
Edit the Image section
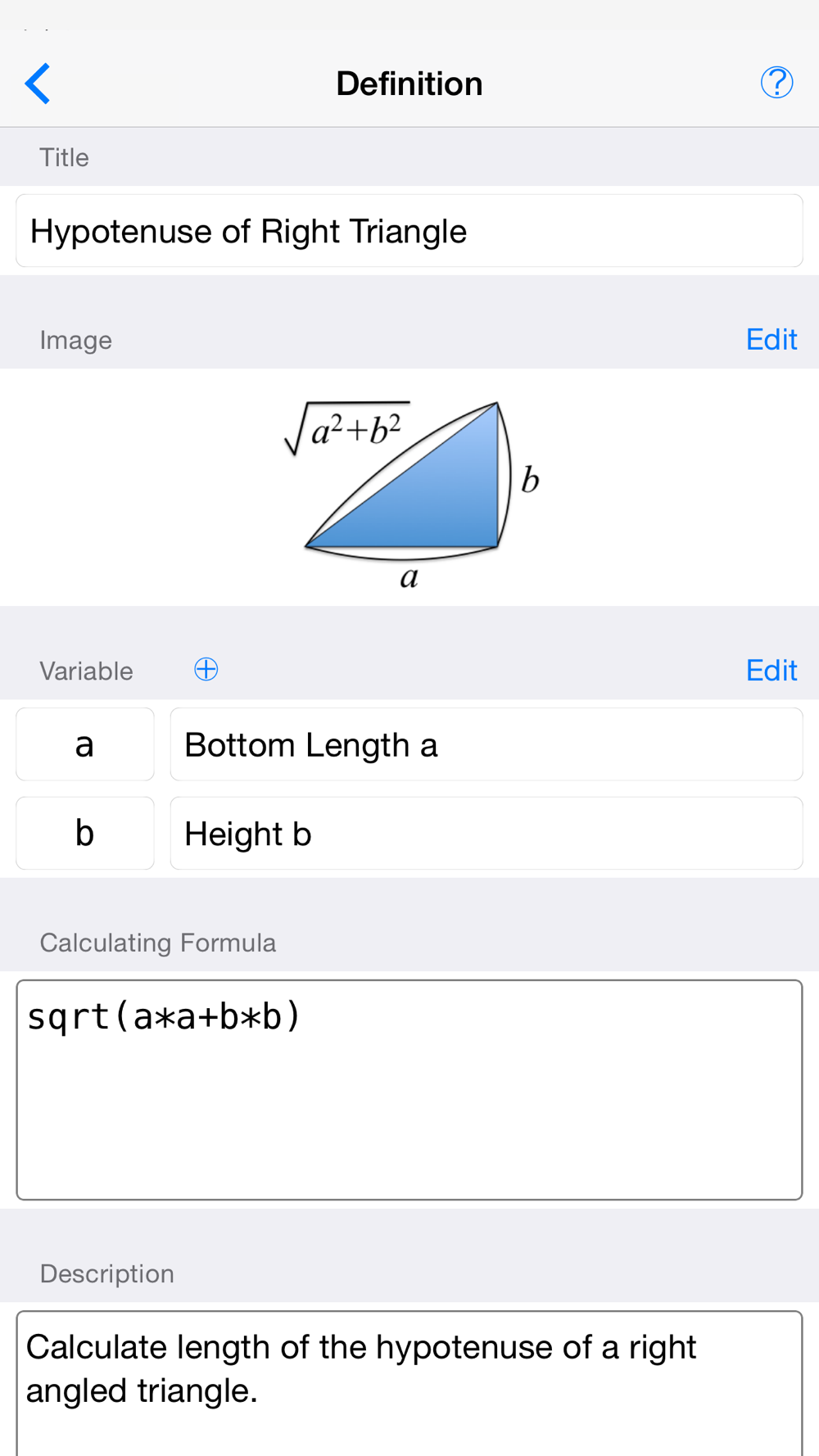pyautogui.click(x=771, y=339)
